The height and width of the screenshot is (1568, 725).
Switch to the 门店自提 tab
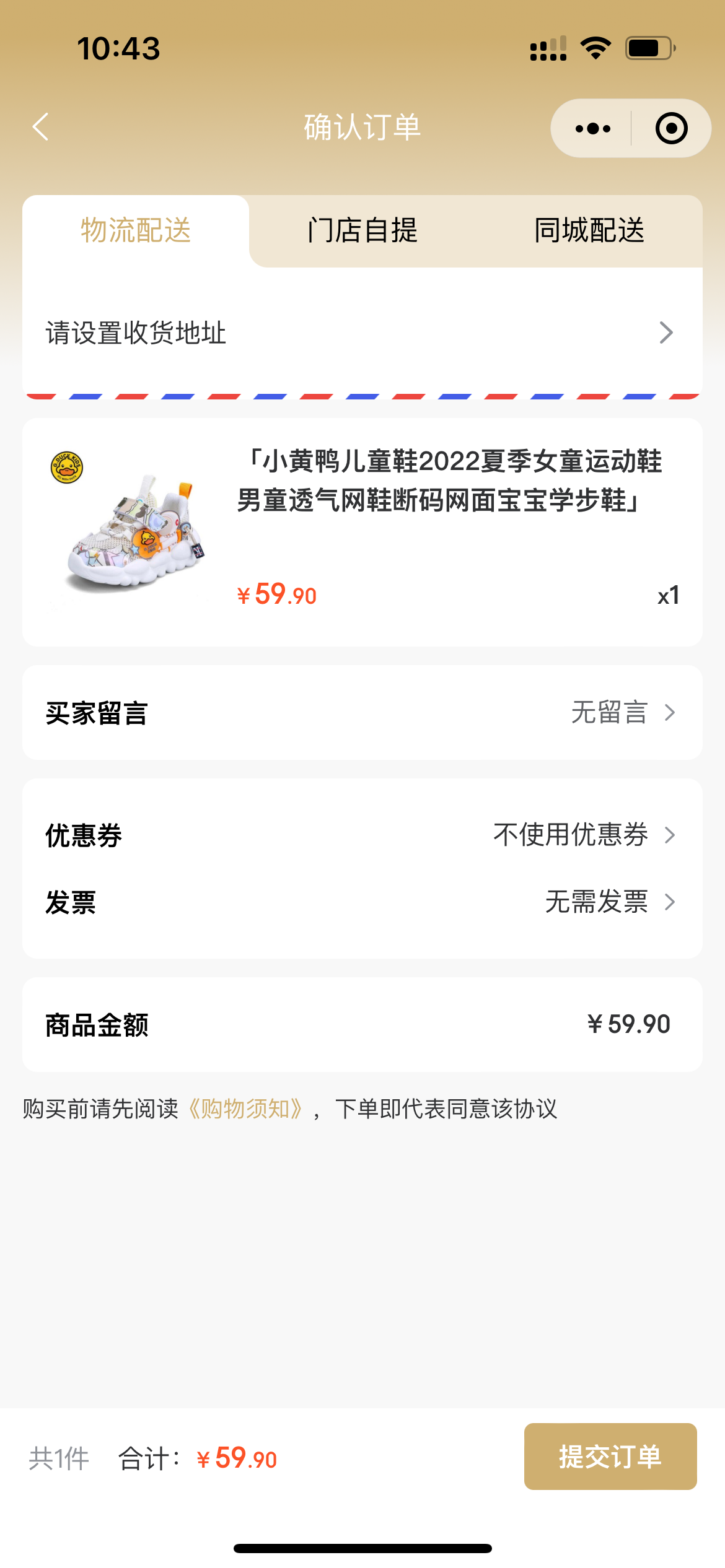pos(362,231)
